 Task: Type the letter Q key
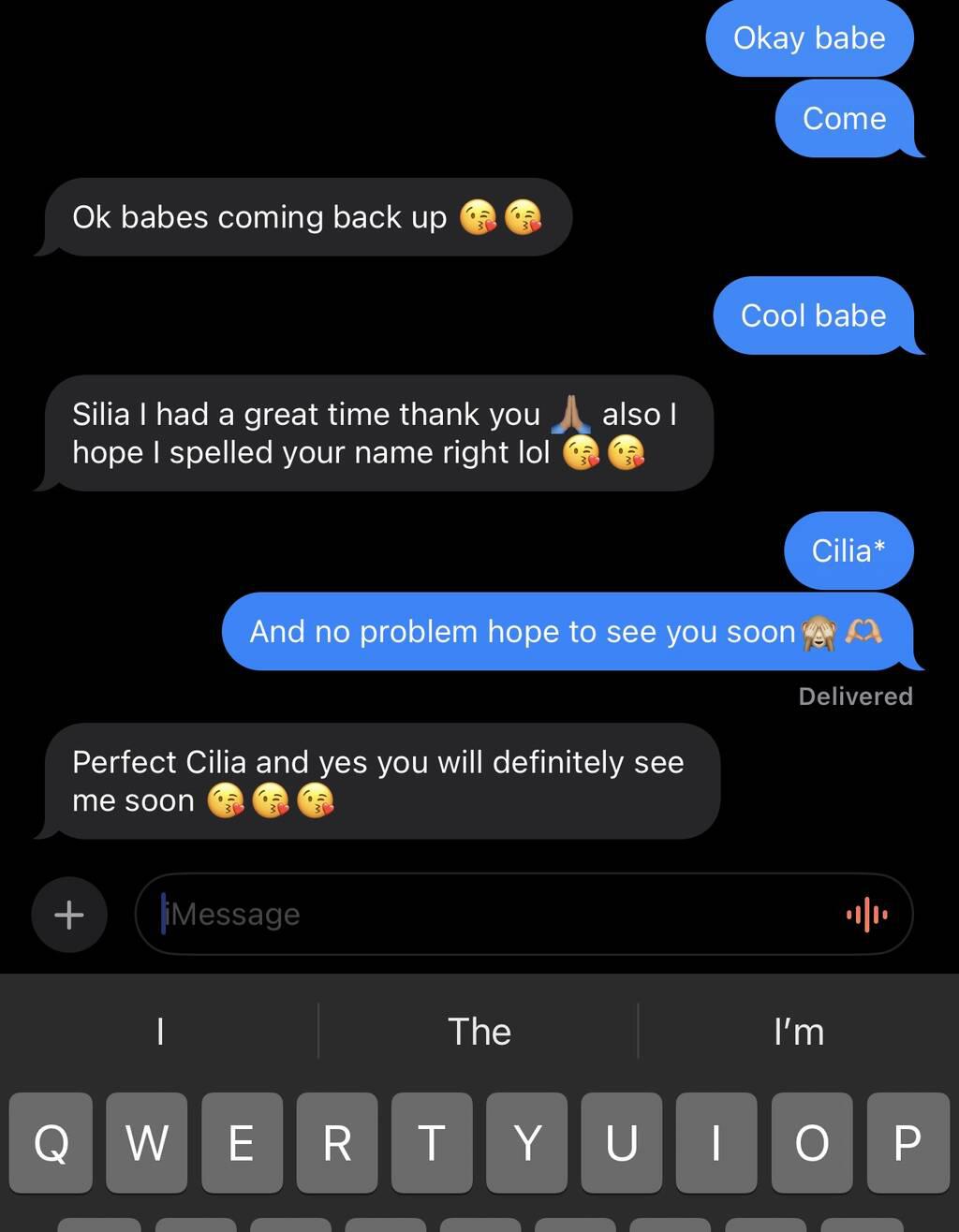pos(52,1142)
